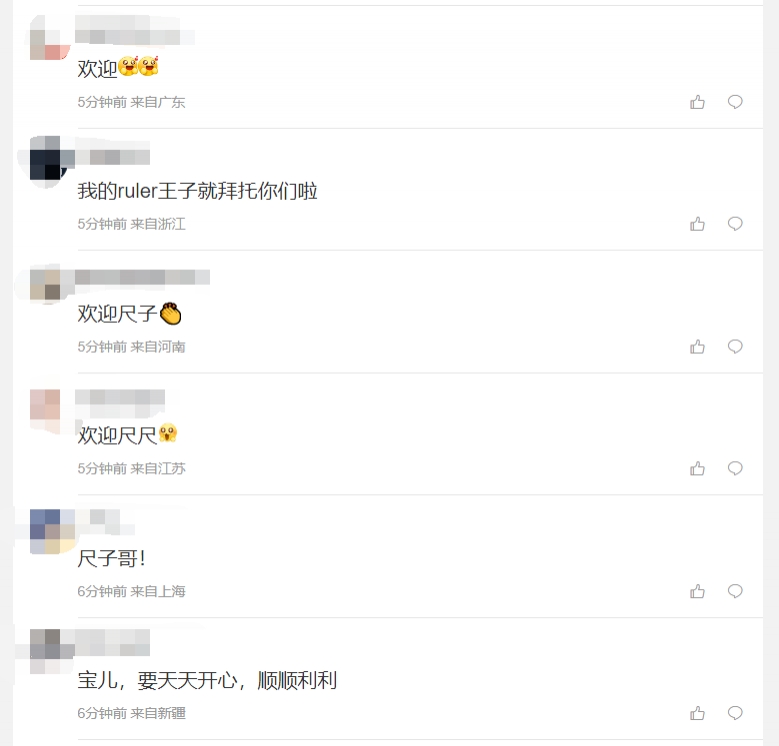779x746 pixels.
Task: Reply to the comment 欢迎尺尺 from 江苏
Action: pyautogui.click(x=735, y=469)
